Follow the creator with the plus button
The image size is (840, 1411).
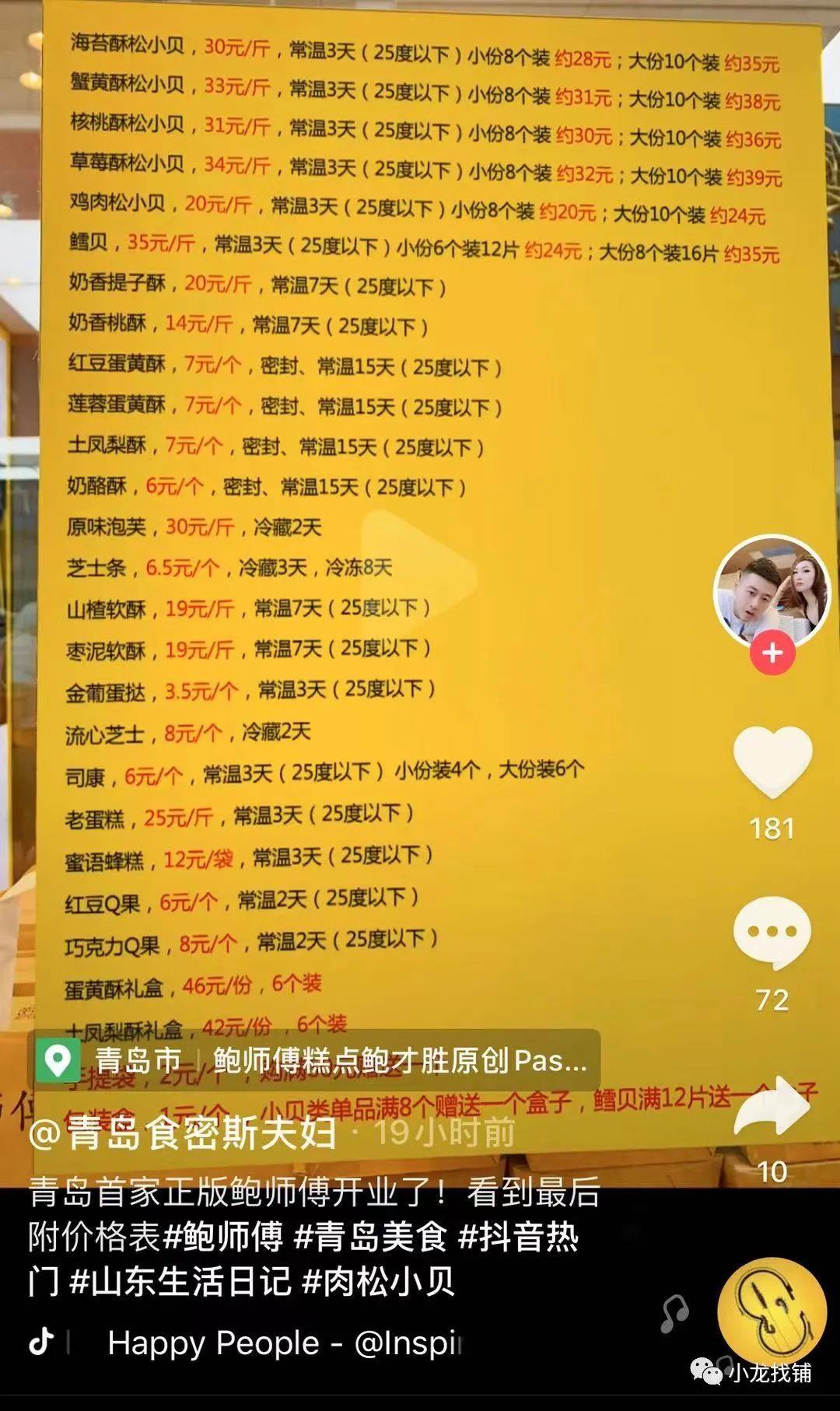772,653
